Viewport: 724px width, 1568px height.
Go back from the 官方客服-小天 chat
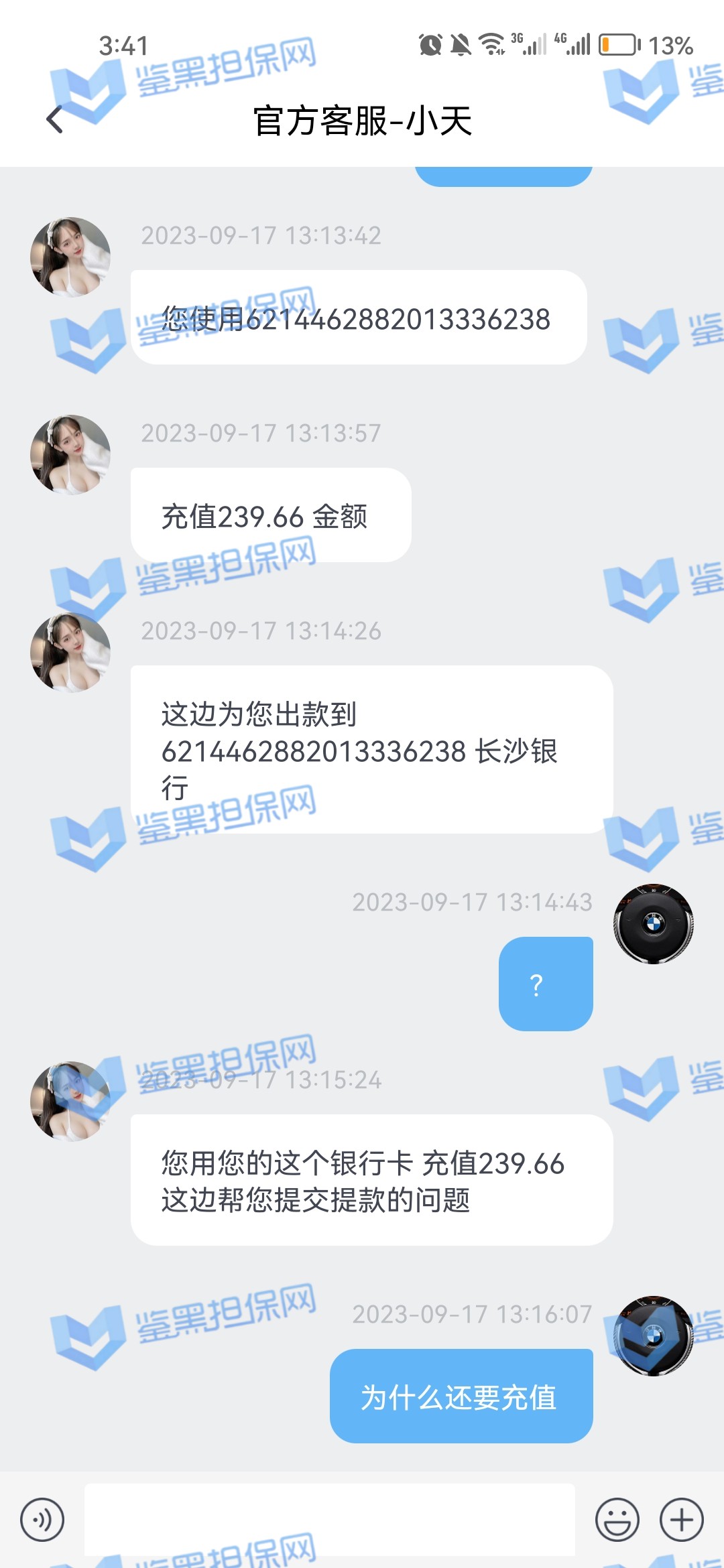(x=55, y=121)
